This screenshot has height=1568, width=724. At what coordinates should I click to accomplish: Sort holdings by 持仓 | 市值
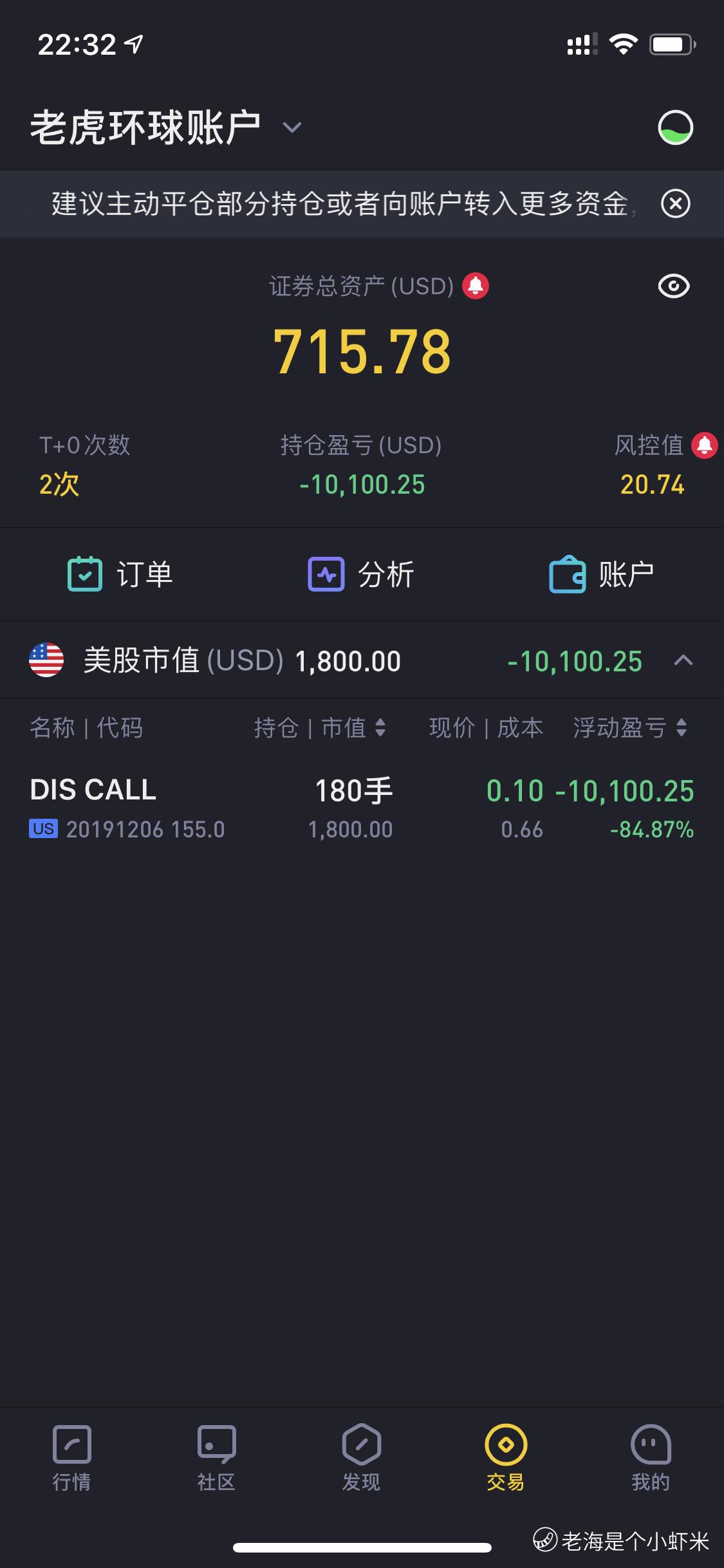tap(320, 728)
